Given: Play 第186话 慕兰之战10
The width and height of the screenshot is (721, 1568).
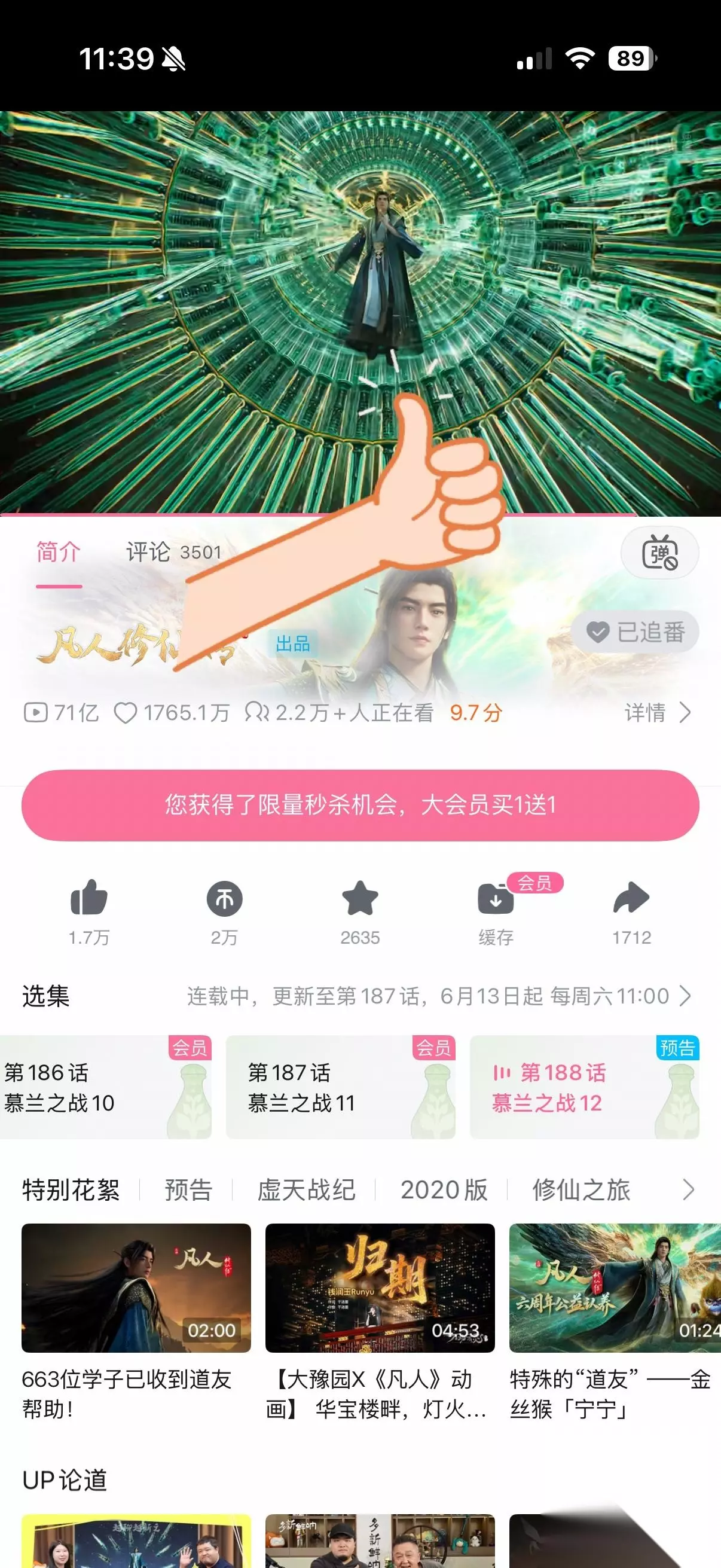Looking at the screenshot, I should coord(106,1087).
